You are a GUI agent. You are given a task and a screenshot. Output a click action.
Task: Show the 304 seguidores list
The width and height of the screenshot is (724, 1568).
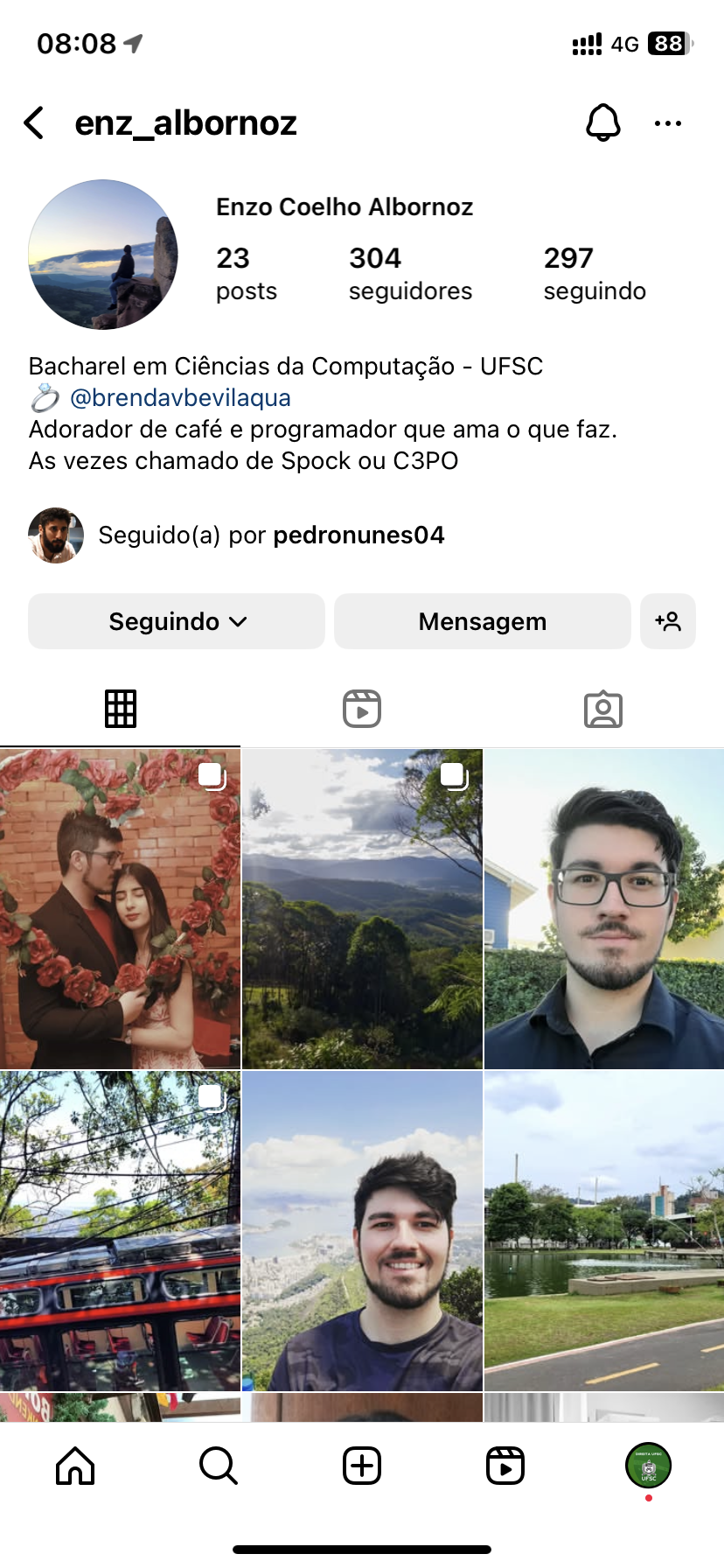[x=410, y=273]
